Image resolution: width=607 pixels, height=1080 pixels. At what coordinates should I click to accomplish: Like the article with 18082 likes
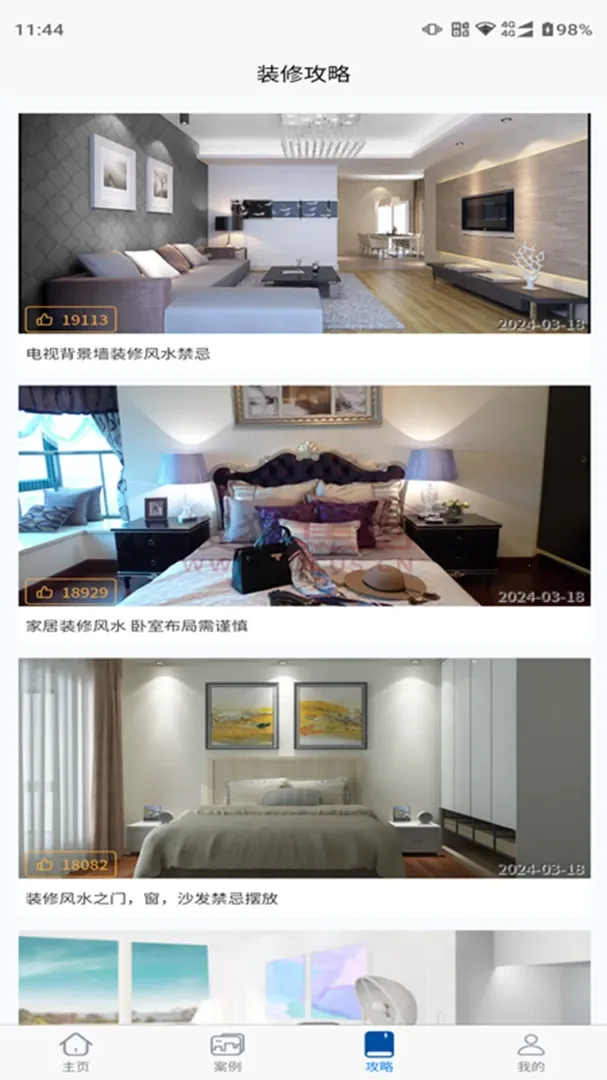(x=71, y=864)
